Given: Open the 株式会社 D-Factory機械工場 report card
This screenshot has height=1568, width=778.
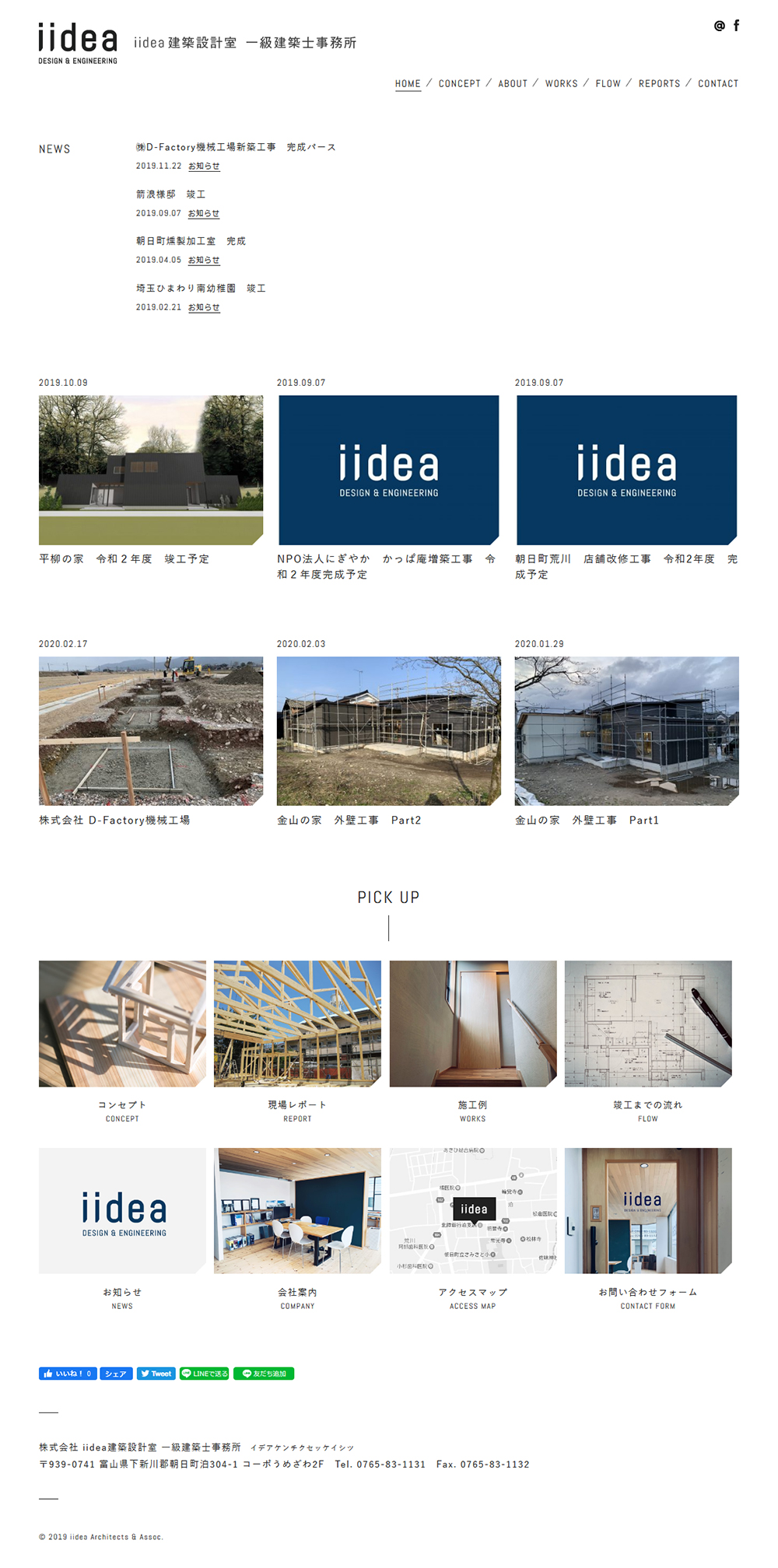Looking at the screenshot, I should [151, 730].
